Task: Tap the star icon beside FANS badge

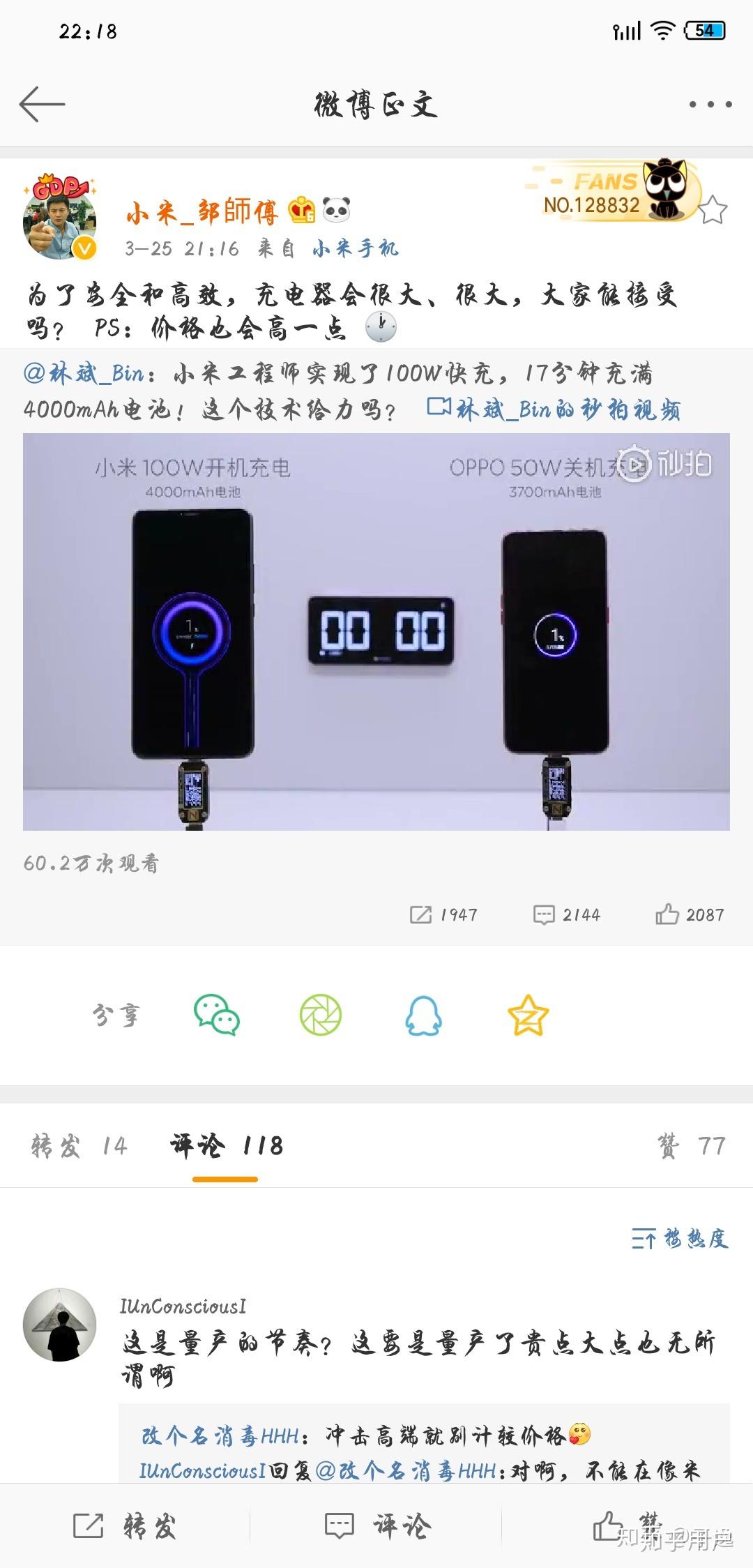Action: 712,209
